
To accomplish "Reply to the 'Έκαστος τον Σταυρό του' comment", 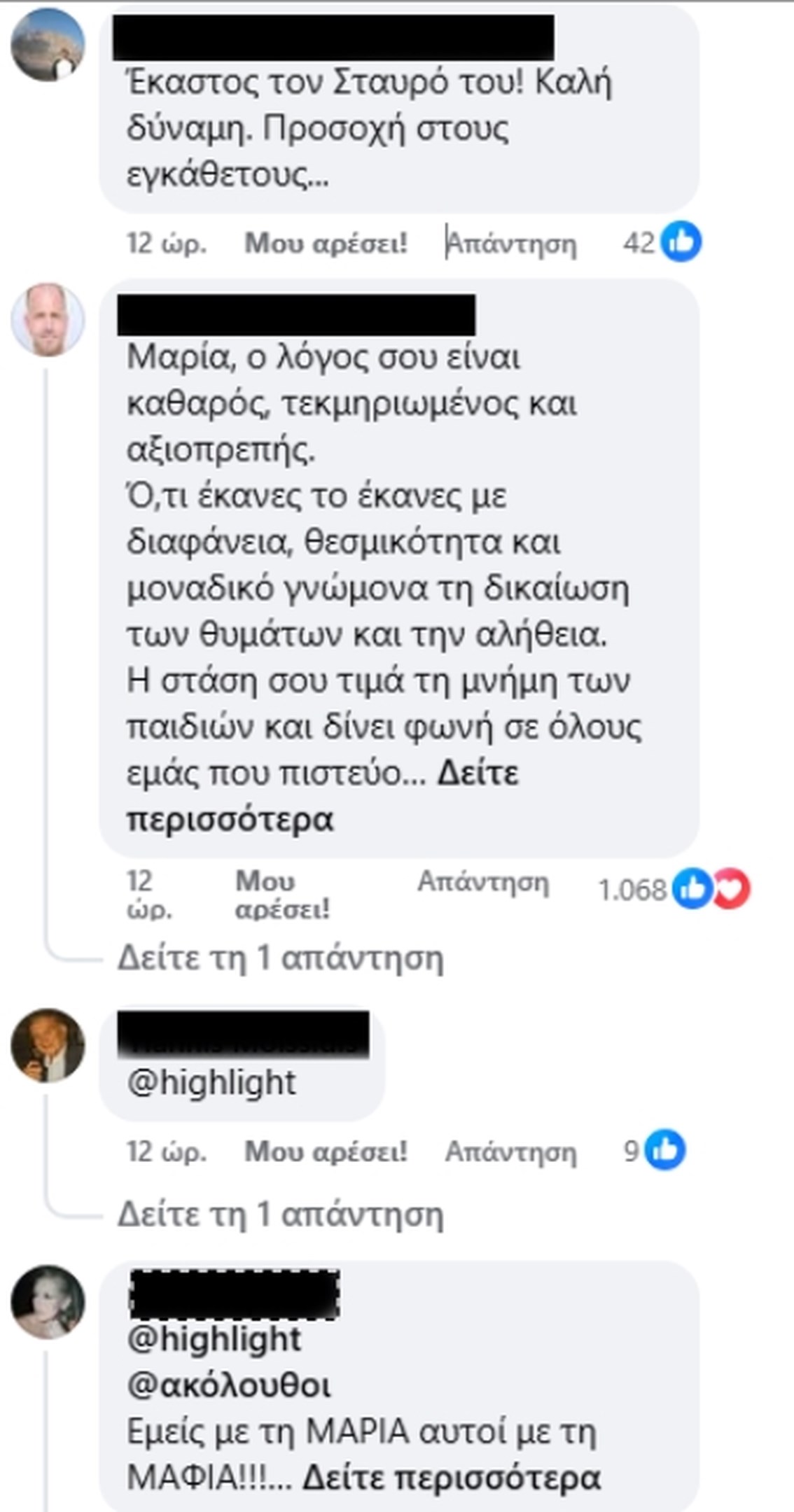I will click(x=511, y=244).
